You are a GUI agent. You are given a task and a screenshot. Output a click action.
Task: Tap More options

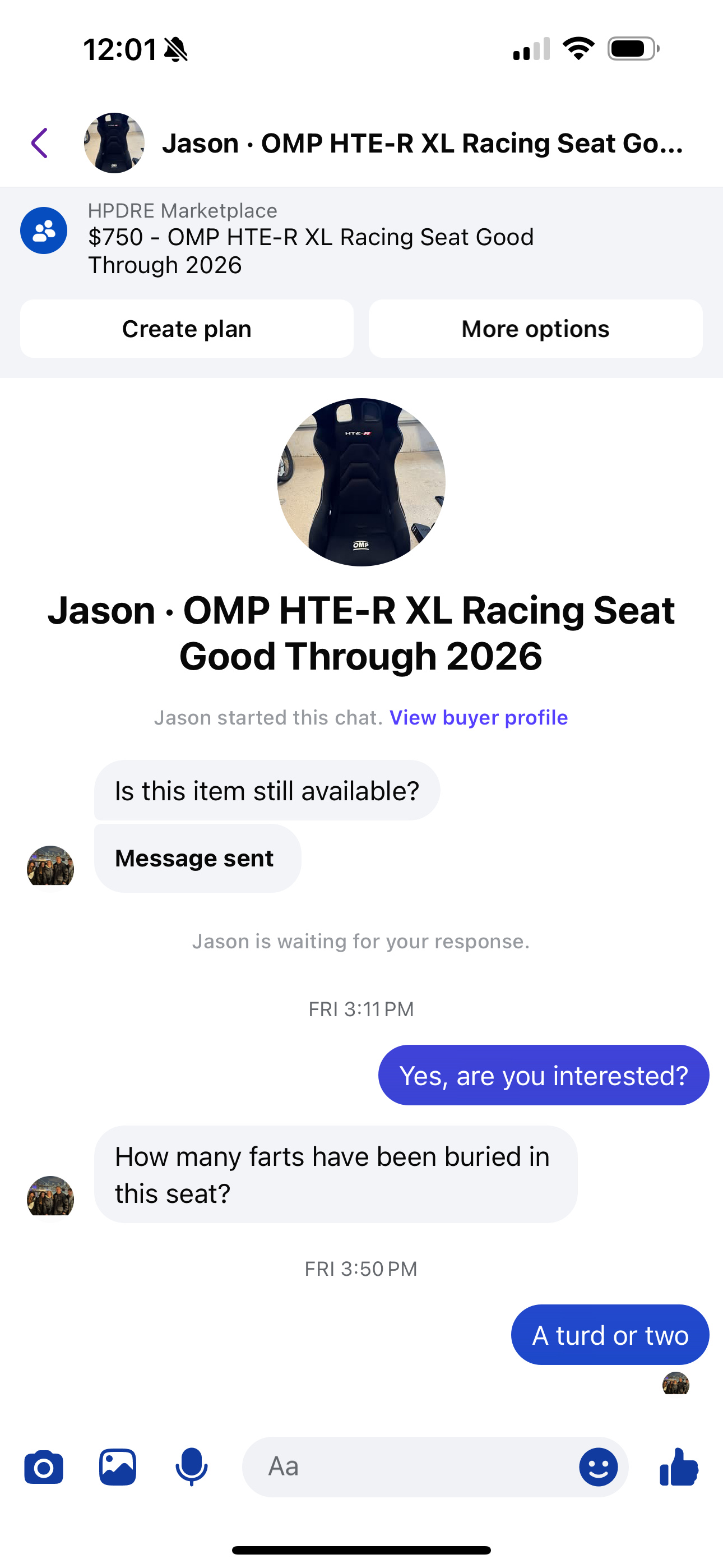[535, 329]
